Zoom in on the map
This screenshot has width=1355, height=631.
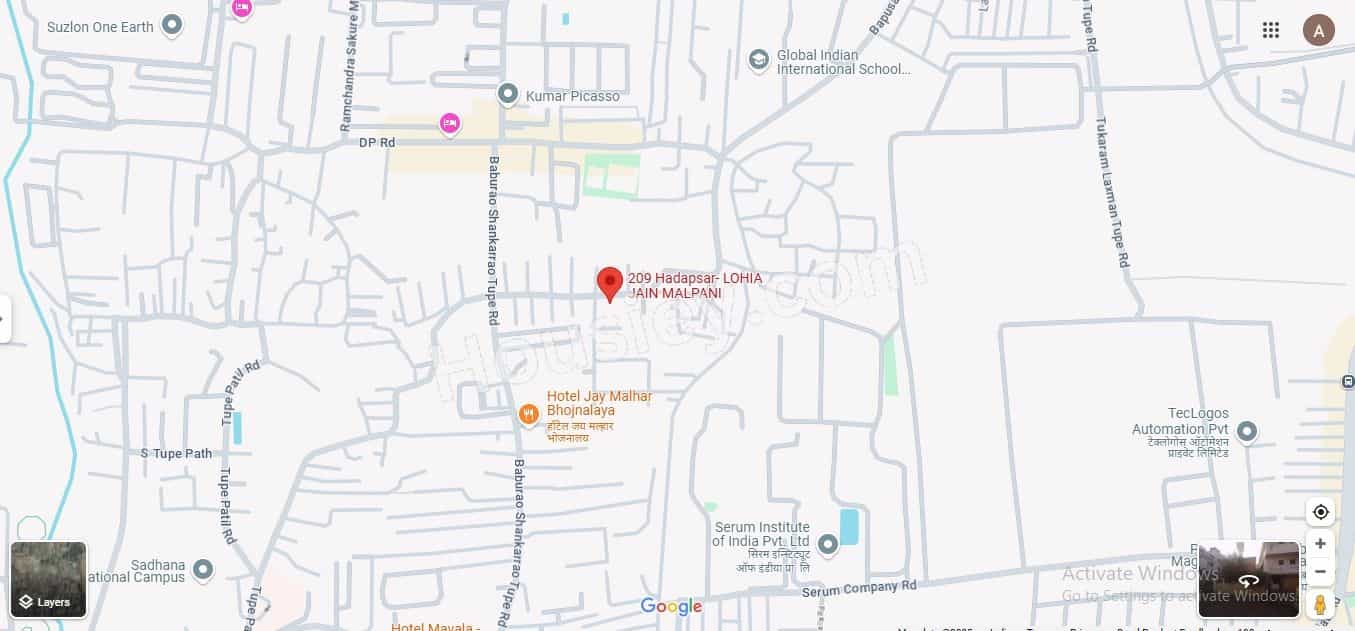coord(1320,544)
